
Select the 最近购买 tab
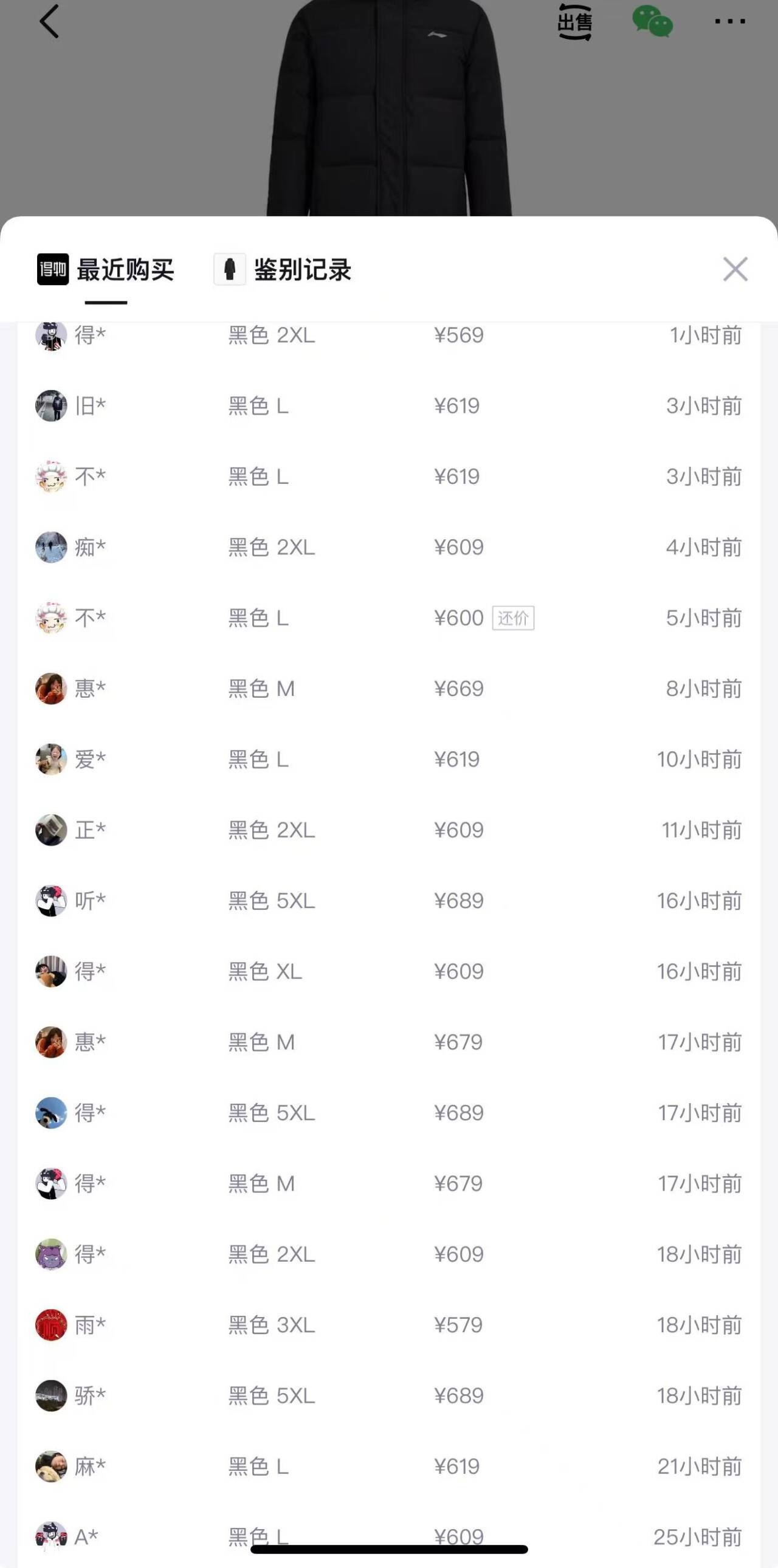[x=106, y=270]
